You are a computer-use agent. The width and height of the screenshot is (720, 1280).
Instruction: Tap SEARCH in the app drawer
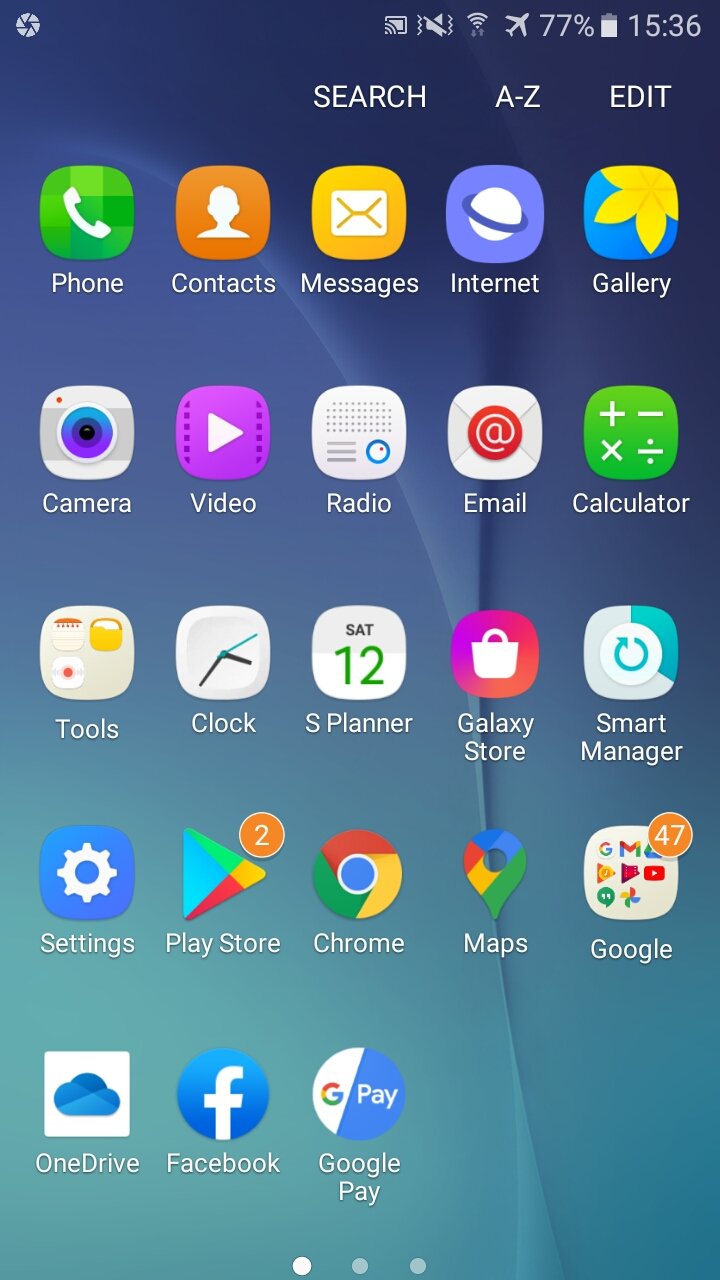point(369,97)
